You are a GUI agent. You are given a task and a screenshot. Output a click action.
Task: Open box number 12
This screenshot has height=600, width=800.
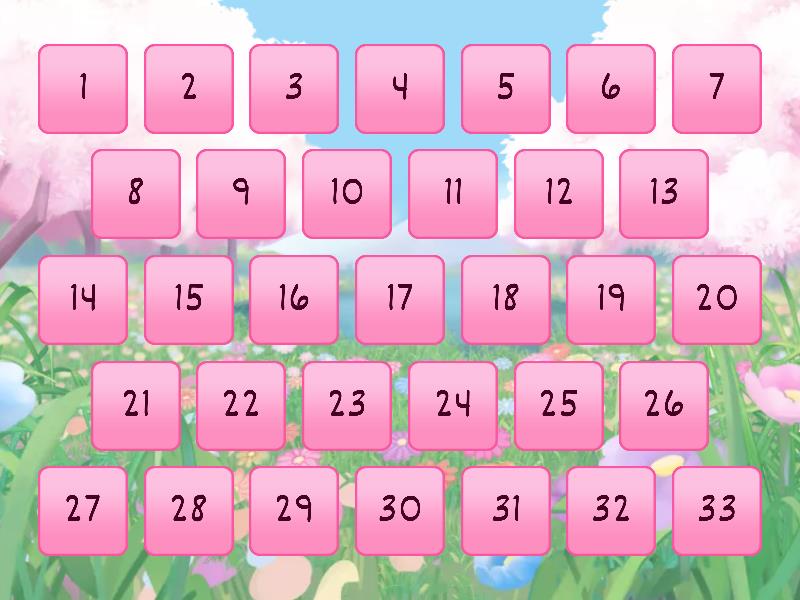[x=559, y=193]
